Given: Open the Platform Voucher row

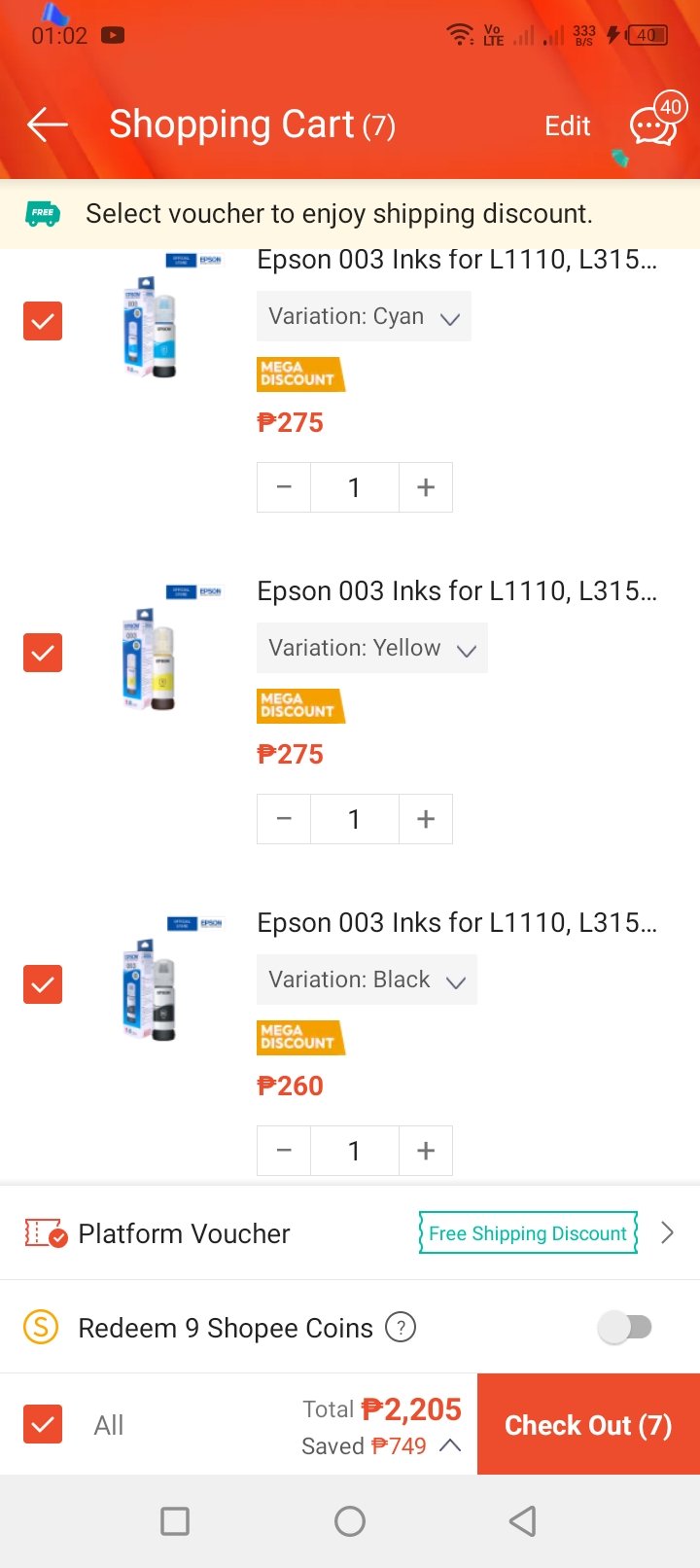Looking at the screenshot, I should (350, 1233).
